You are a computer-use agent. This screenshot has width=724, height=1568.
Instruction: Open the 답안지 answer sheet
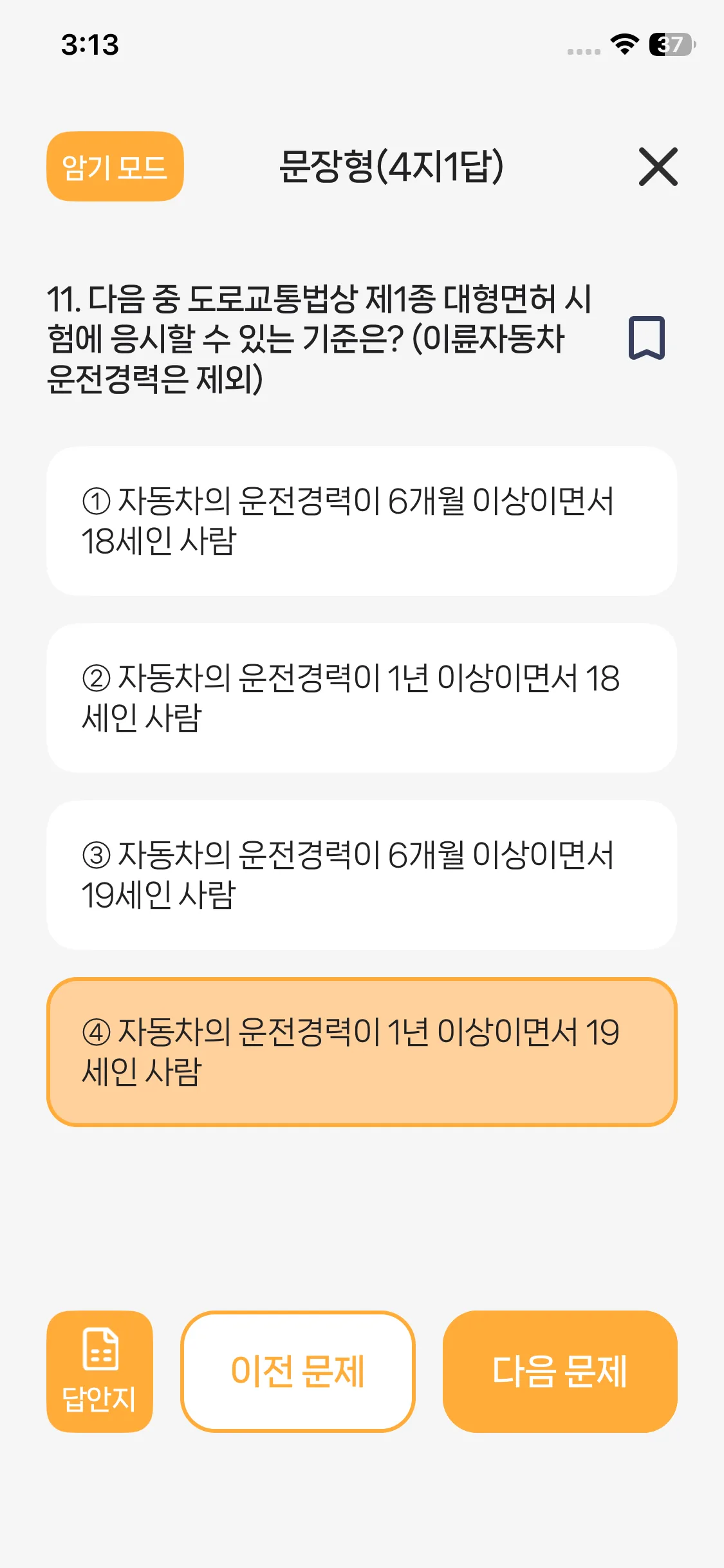coord(100,1371)
